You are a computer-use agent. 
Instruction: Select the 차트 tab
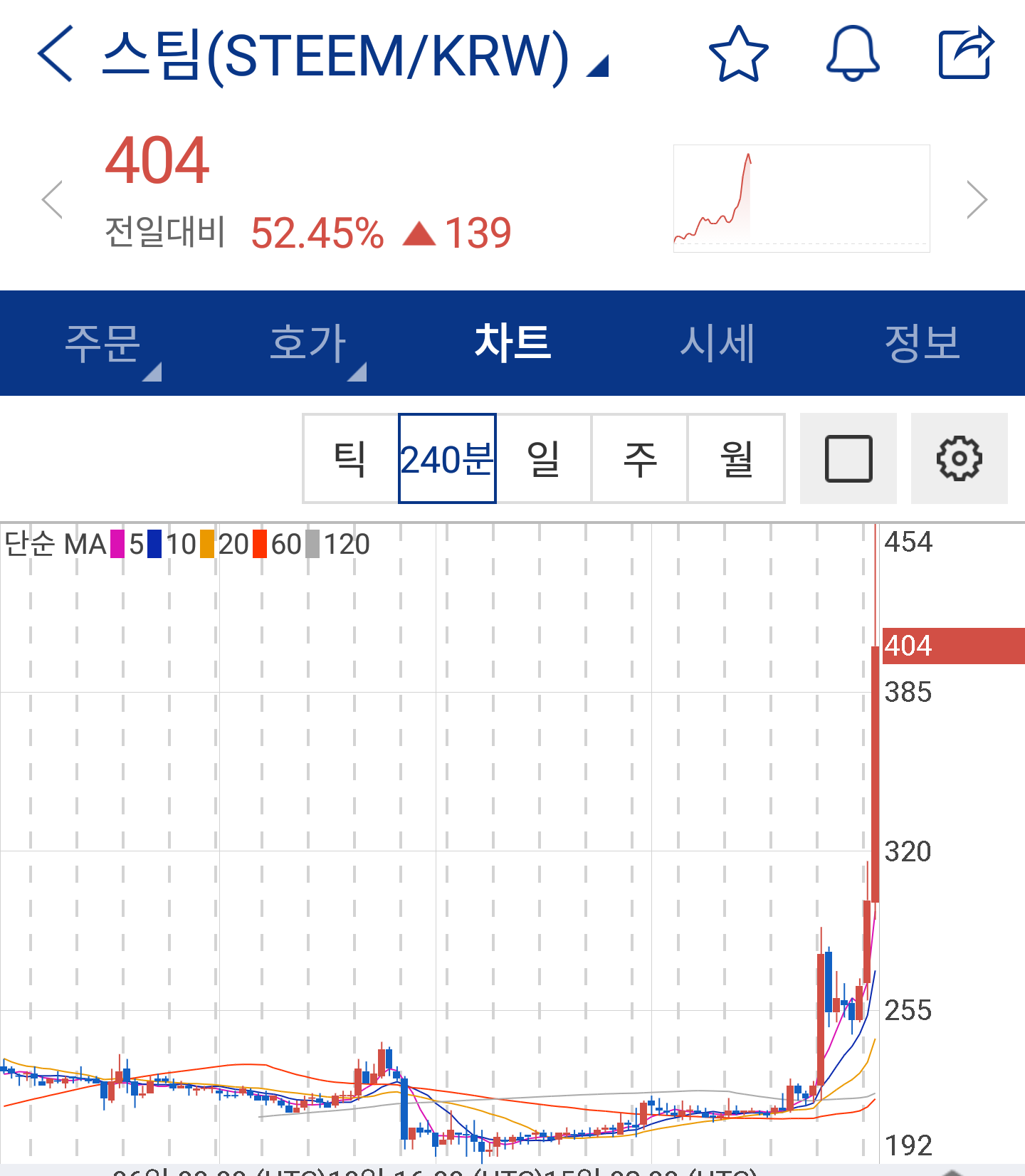[512, 343]
